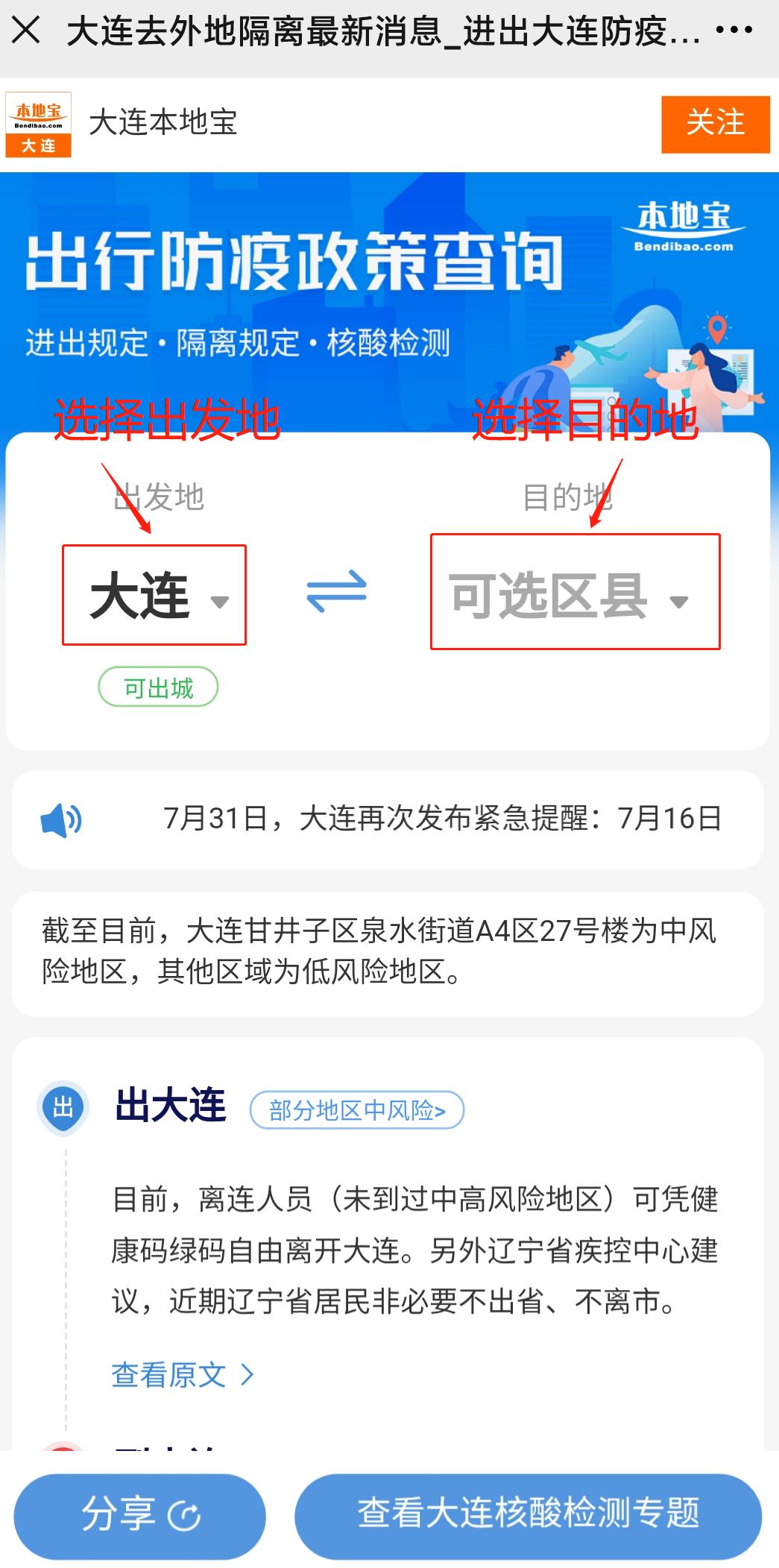Follow 大连本地宝 with 关注 button
Image resolution: width=779 pixels, height=1568 pixels.
715,124
